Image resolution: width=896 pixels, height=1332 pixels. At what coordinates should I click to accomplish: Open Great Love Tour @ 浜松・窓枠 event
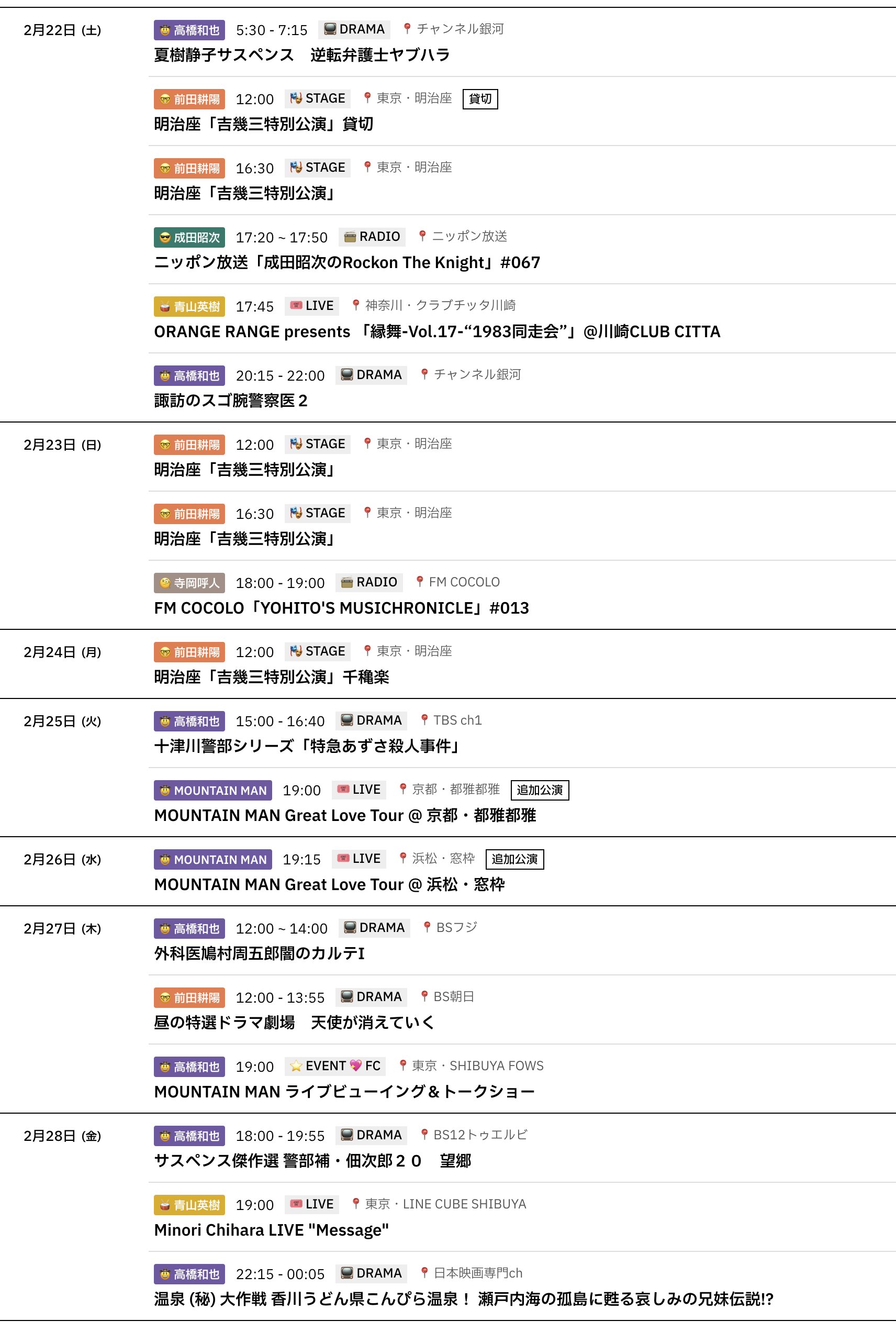pyautogui.click(x=329, y=884)
